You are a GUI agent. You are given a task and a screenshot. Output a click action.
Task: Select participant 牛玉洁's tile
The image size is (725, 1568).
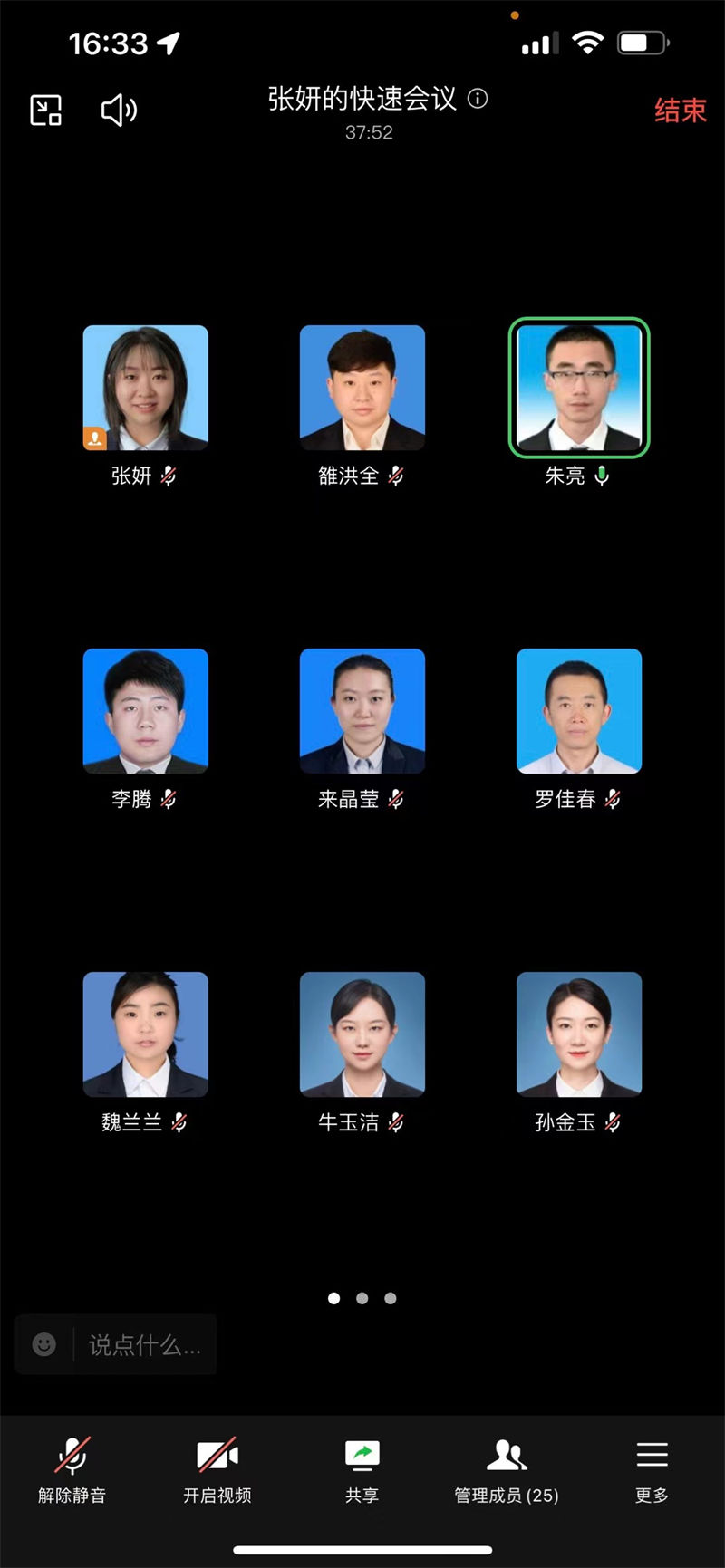point(362,1034)
